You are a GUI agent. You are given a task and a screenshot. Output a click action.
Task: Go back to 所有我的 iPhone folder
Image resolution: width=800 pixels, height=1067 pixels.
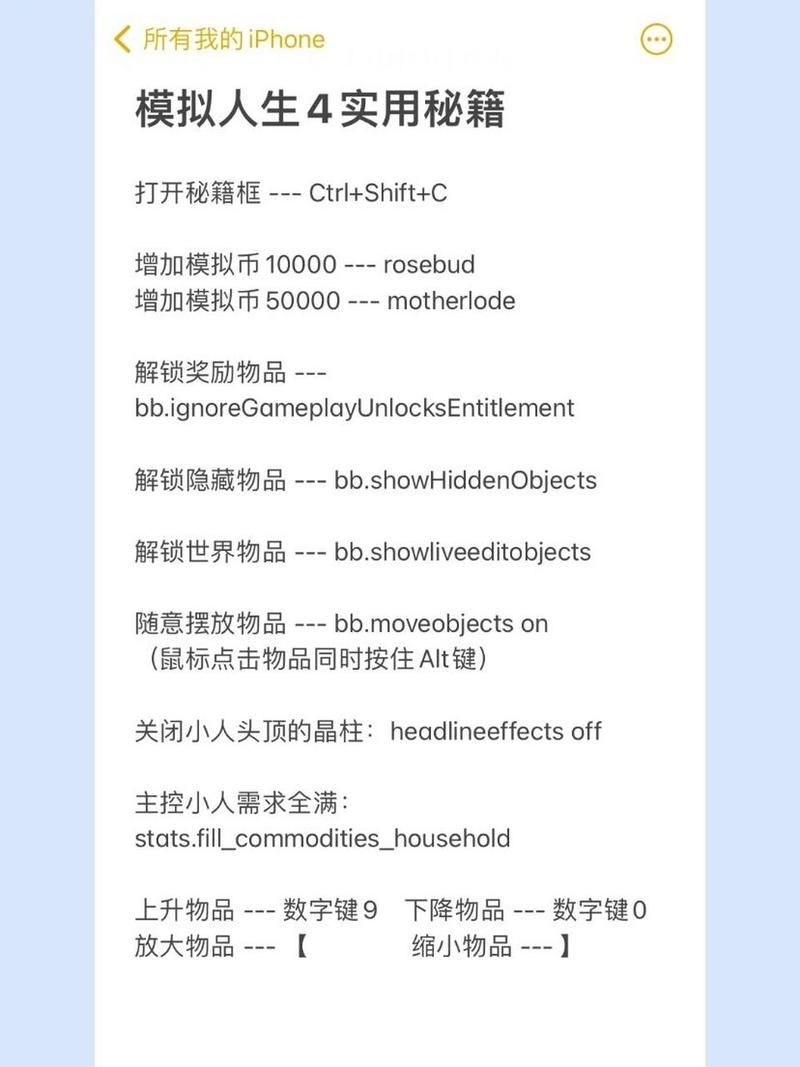pyautogui.click(x=220, y=40)
